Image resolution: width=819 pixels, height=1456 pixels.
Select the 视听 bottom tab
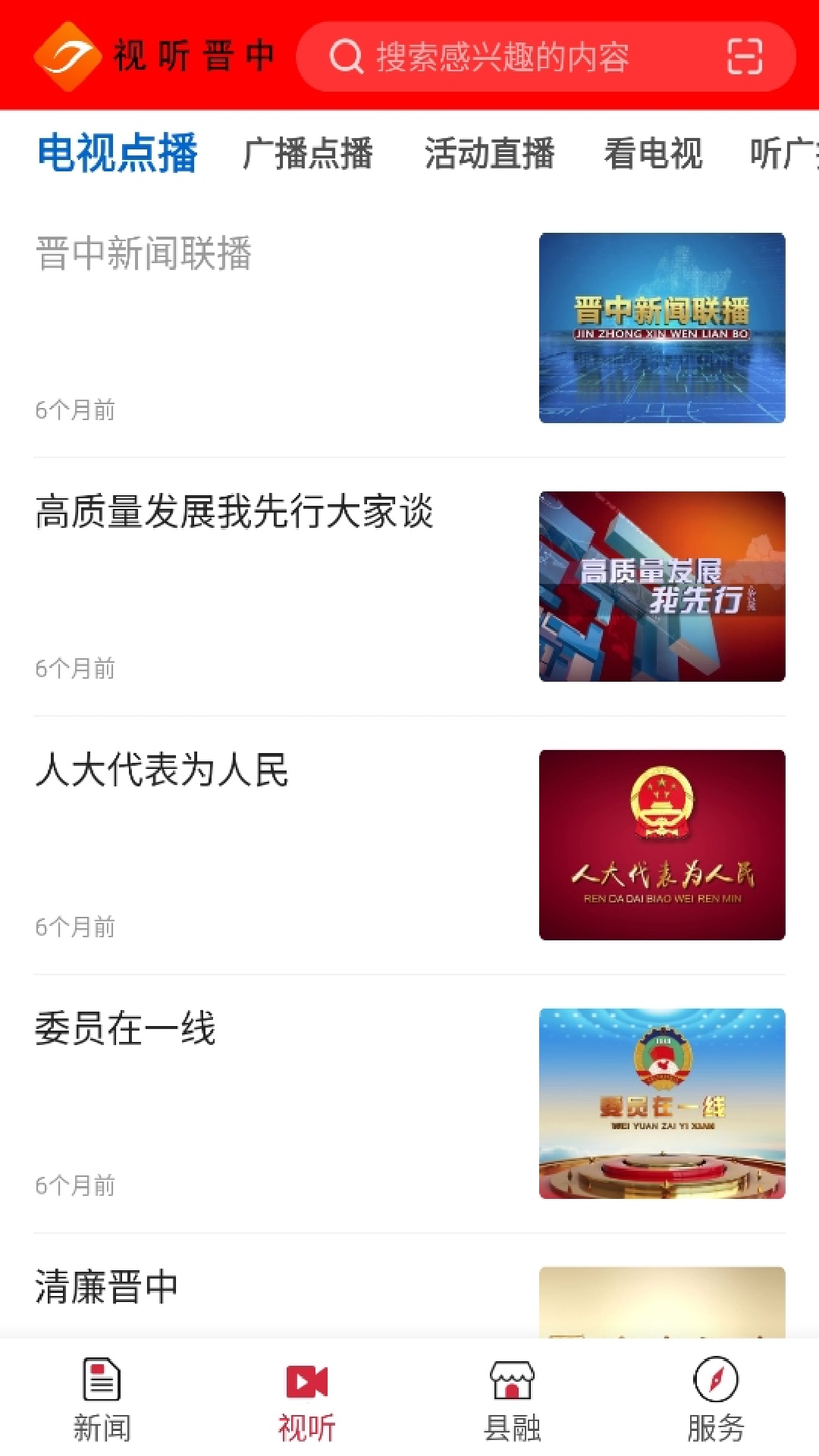(x=307, y=1400)
